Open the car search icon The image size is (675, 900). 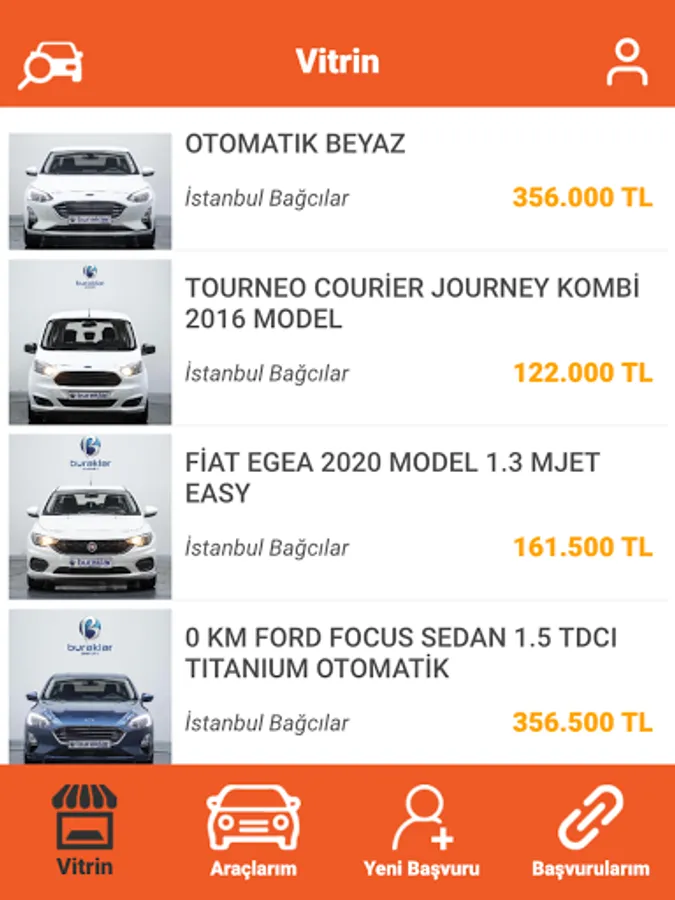point(50,63)
